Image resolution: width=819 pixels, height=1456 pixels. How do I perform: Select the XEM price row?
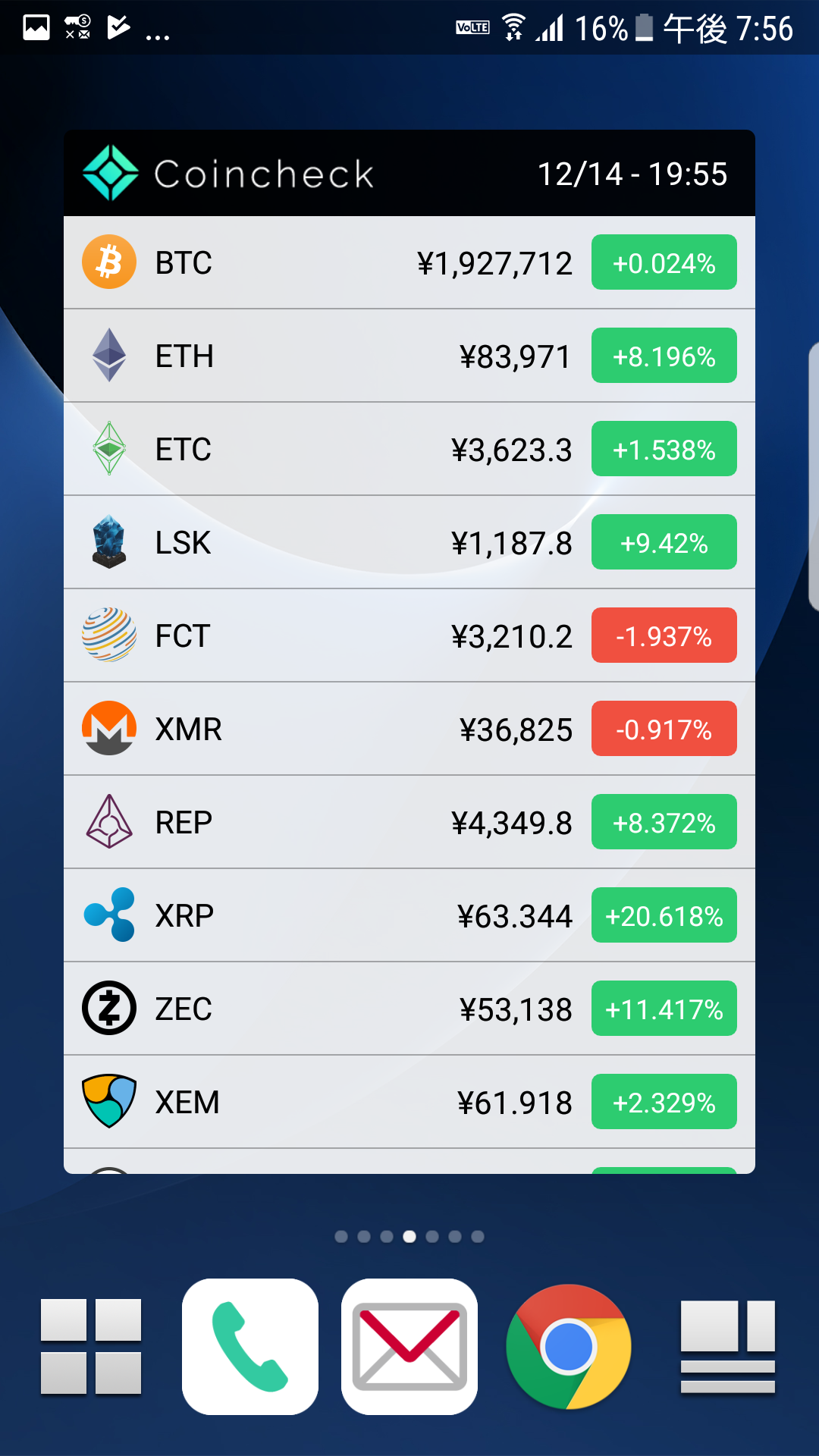tap(409, 1102)
